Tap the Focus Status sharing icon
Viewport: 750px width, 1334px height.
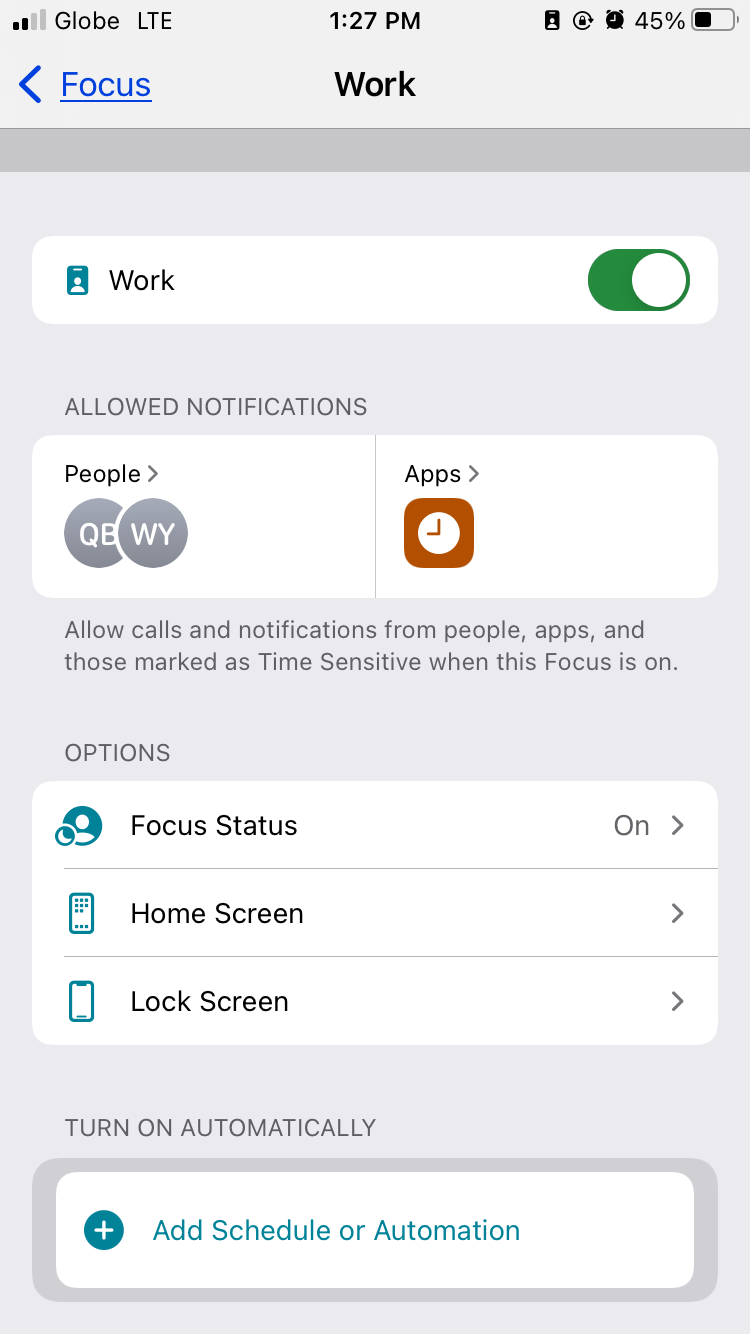[79, 825]
